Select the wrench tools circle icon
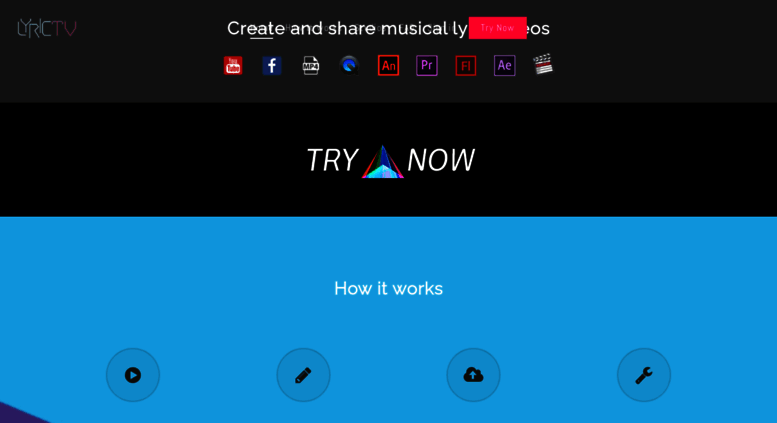The height and width of the screenshot is (423, 777). [x=643, y=375]
